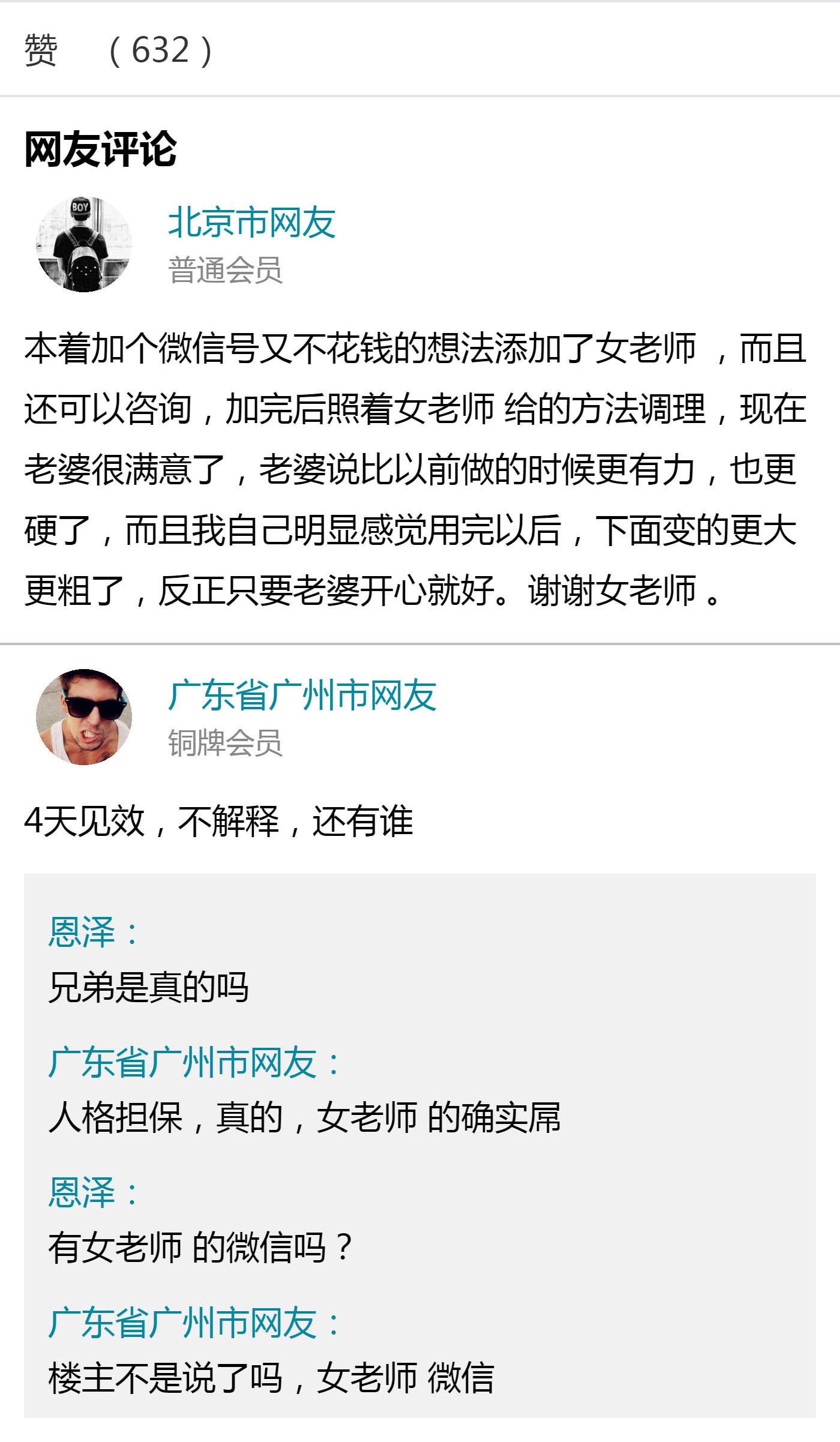This screenshot has height=1442, width=840.
Task: Tap the 赞 (632) like button
Action: pyautogui.click(x=118, y=50)
